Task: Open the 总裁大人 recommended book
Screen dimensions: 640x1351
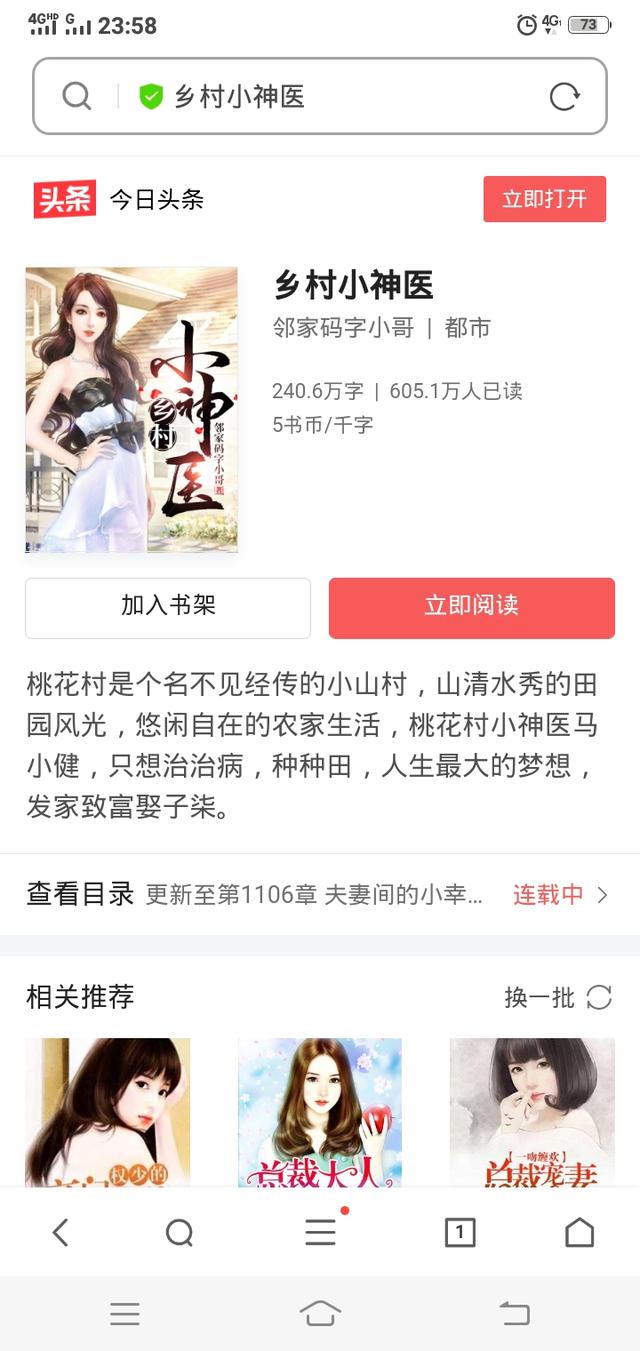Action: [320, 1112]
